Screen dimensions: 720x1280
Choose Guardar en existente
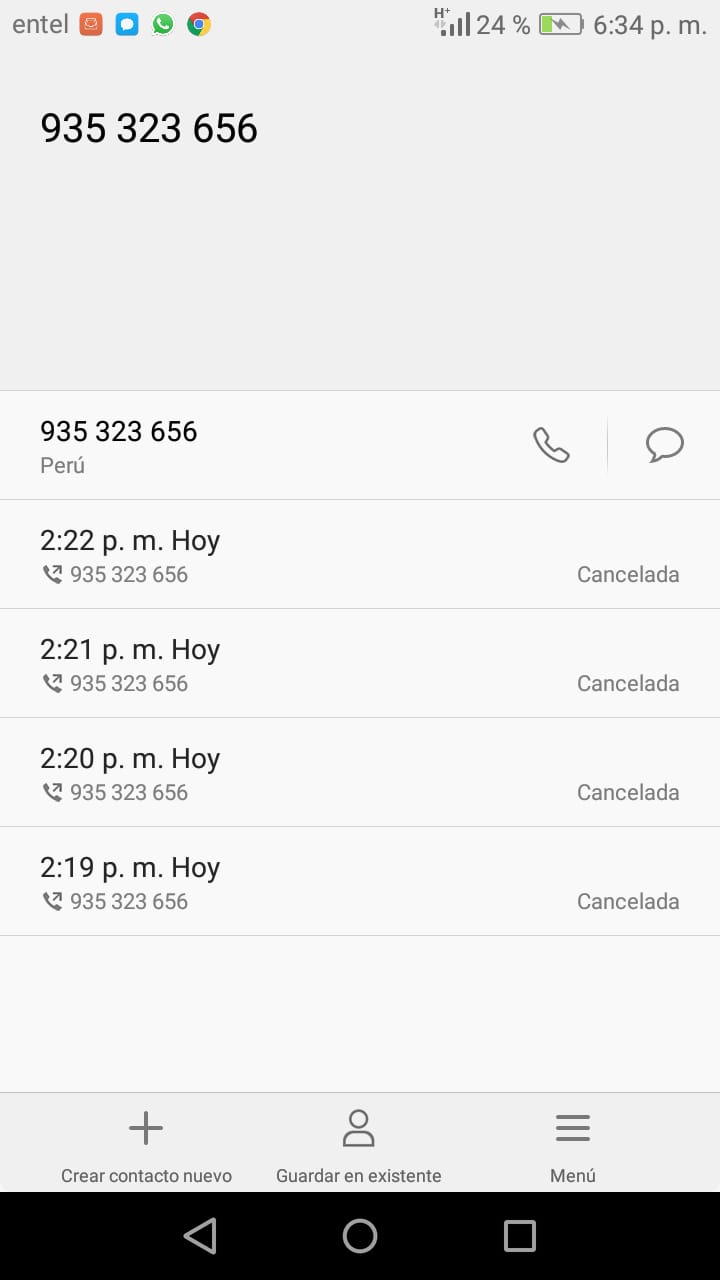click(358, 1146)
